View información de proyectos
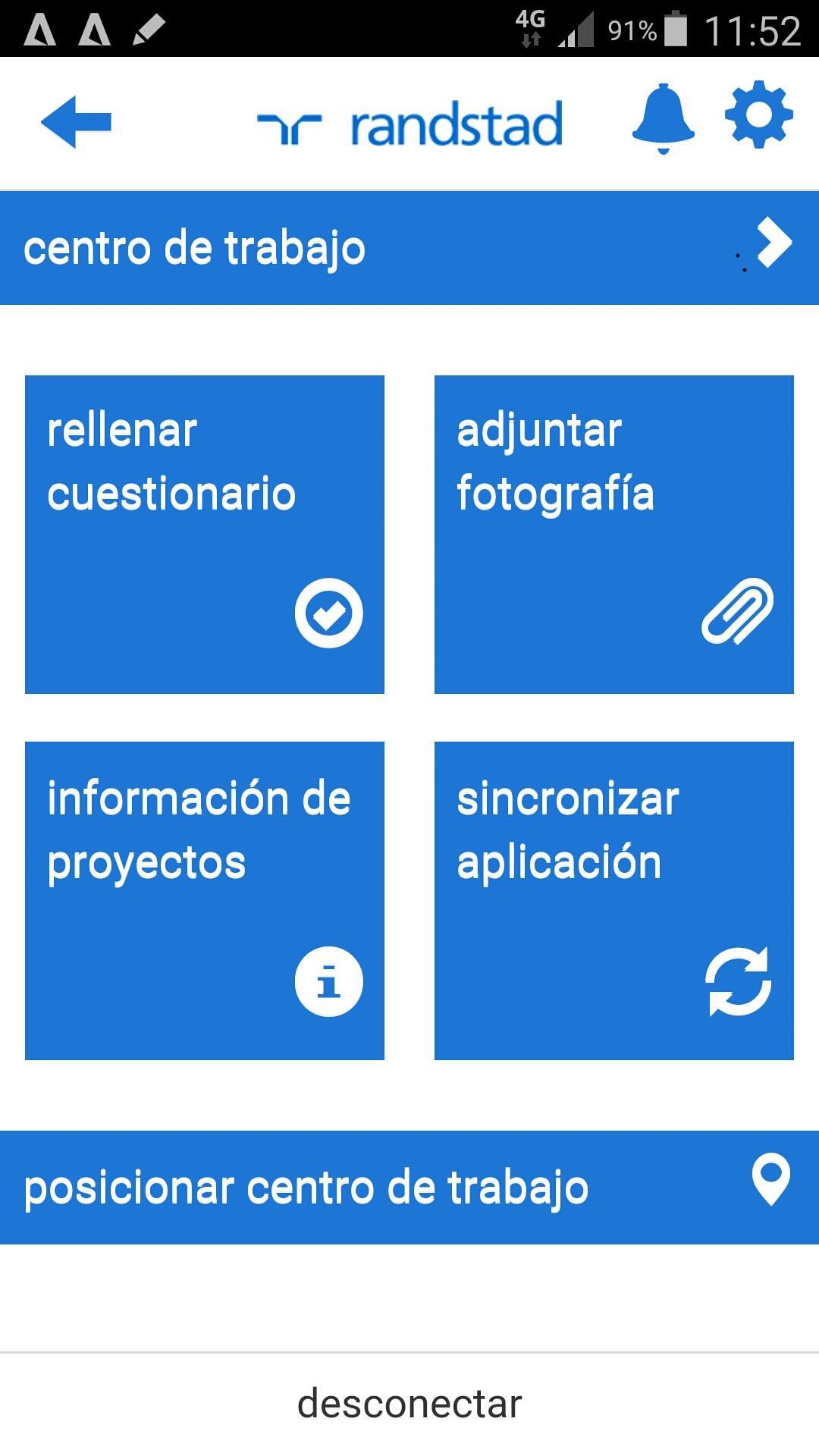 point(205,900)
